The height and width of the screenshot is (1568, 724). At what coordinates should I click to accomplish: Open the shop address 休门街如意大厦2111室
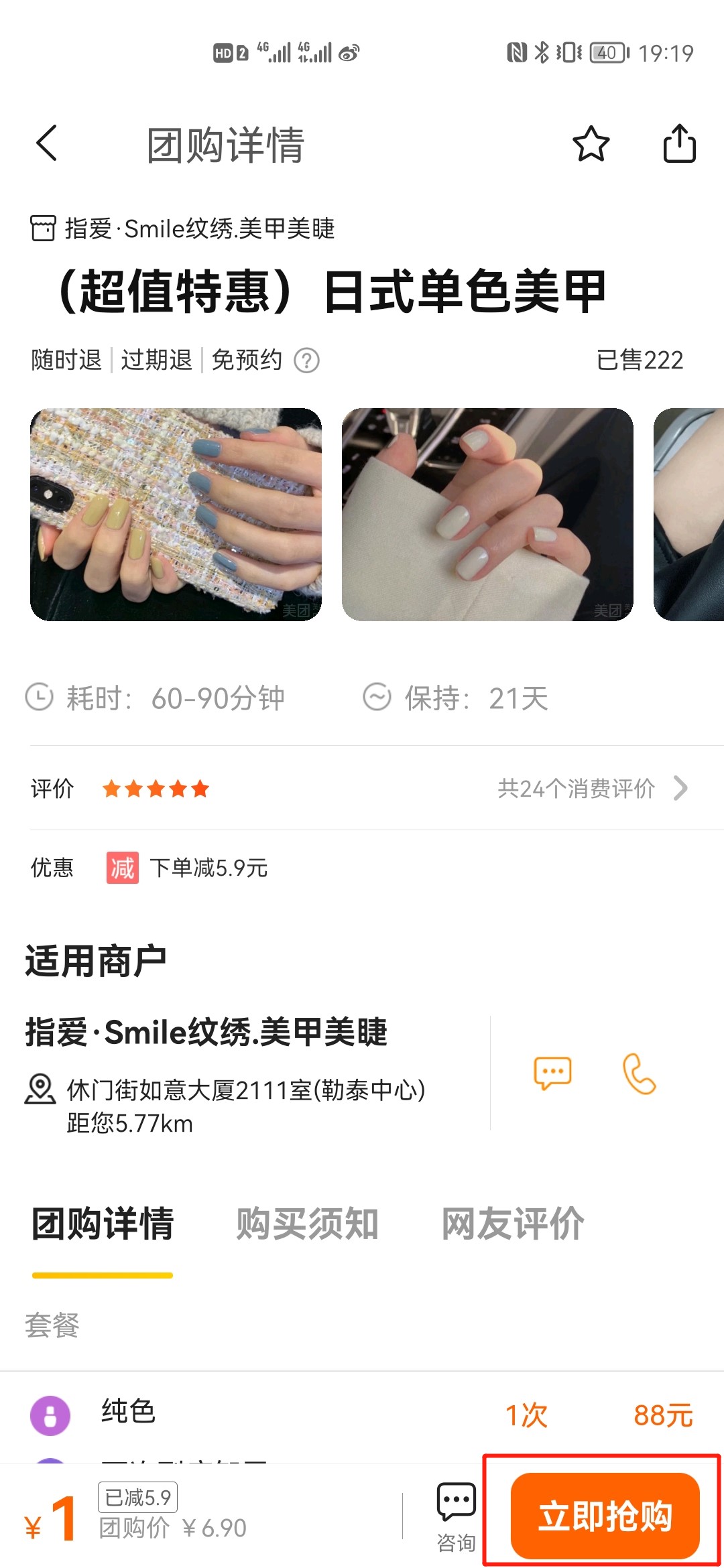245,1090
